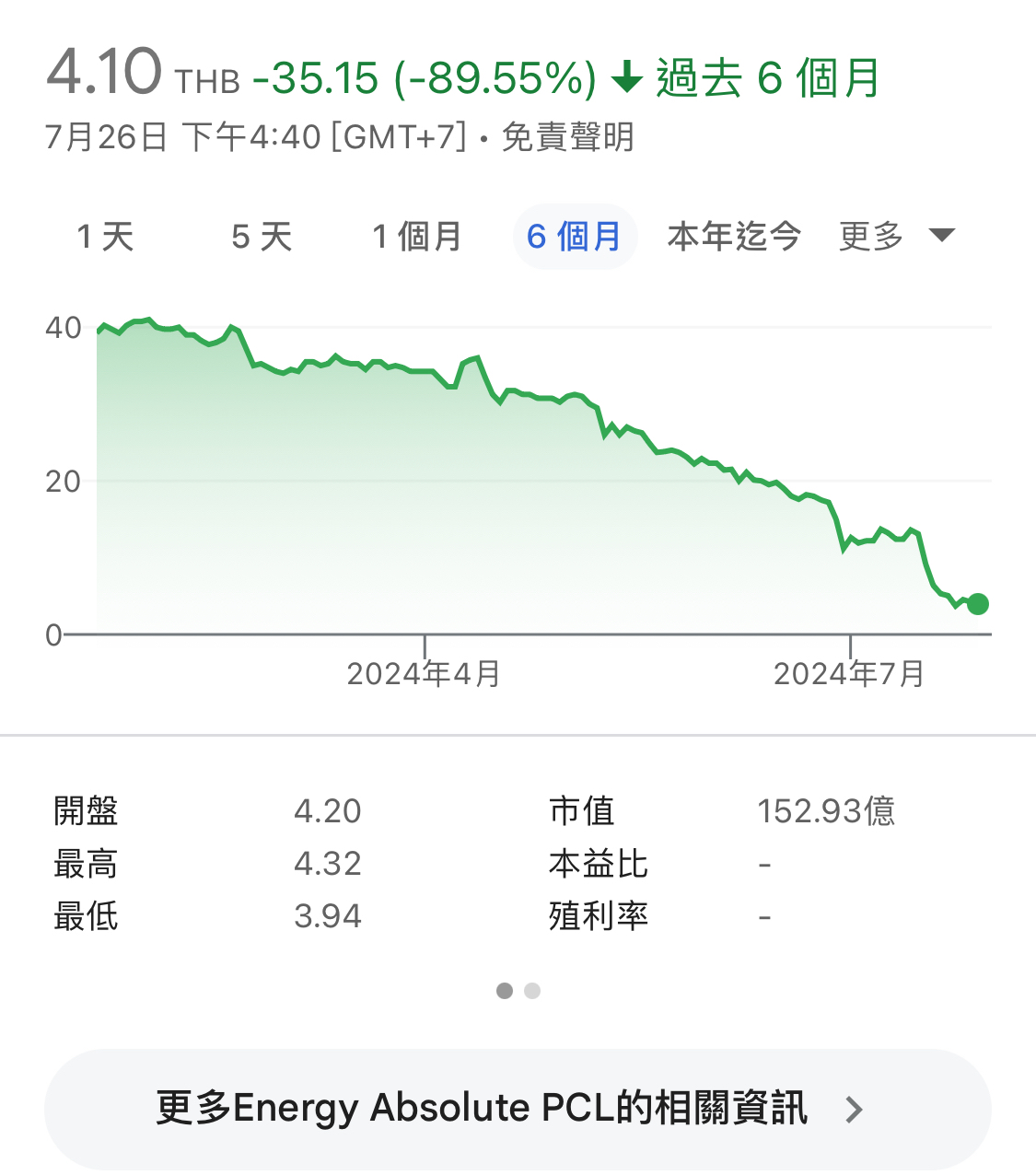
Task: Open the 免責聲明 link
Action: [x=567, y=137]
